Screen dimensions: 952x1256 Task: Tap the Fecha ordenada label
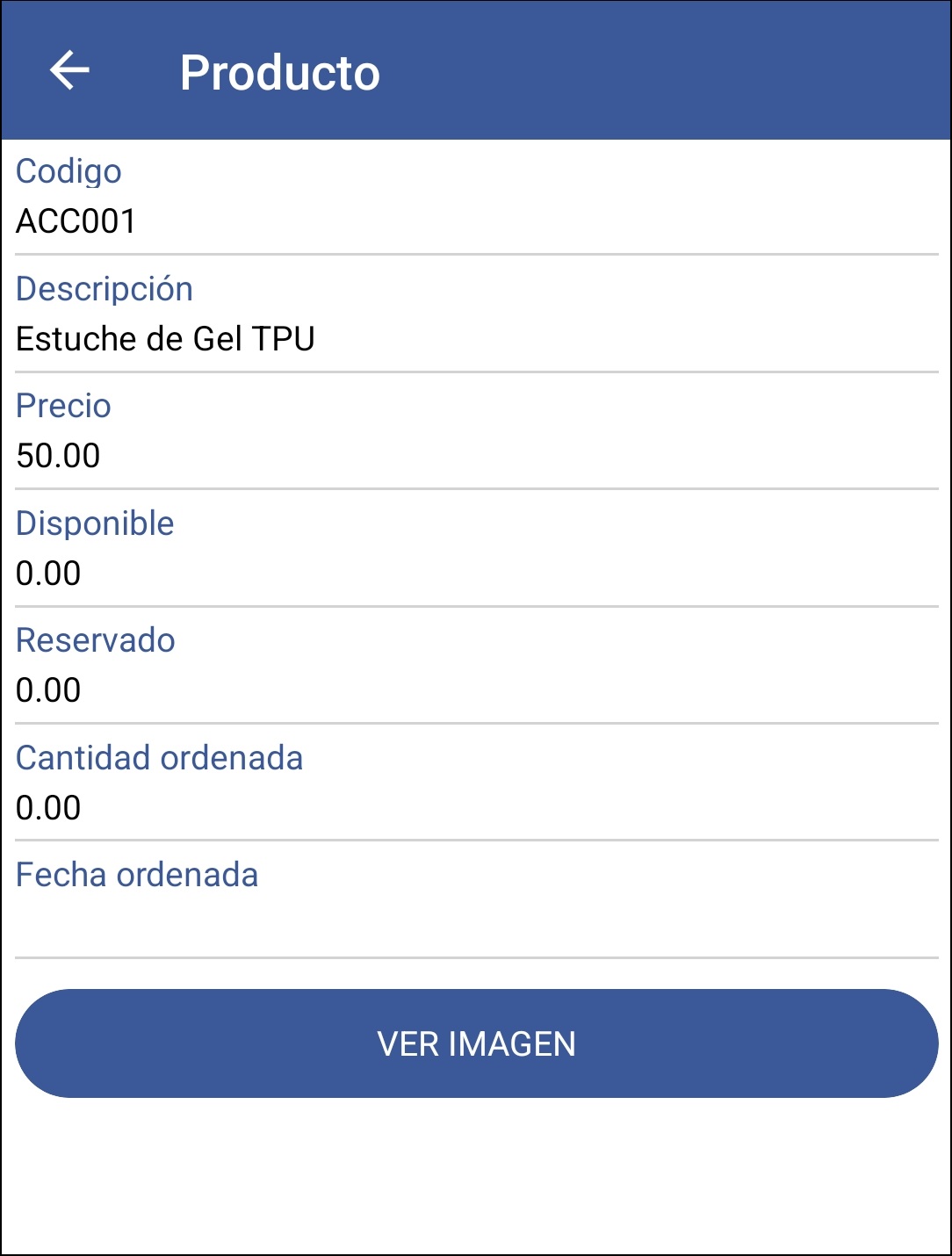tap(137, 875)
